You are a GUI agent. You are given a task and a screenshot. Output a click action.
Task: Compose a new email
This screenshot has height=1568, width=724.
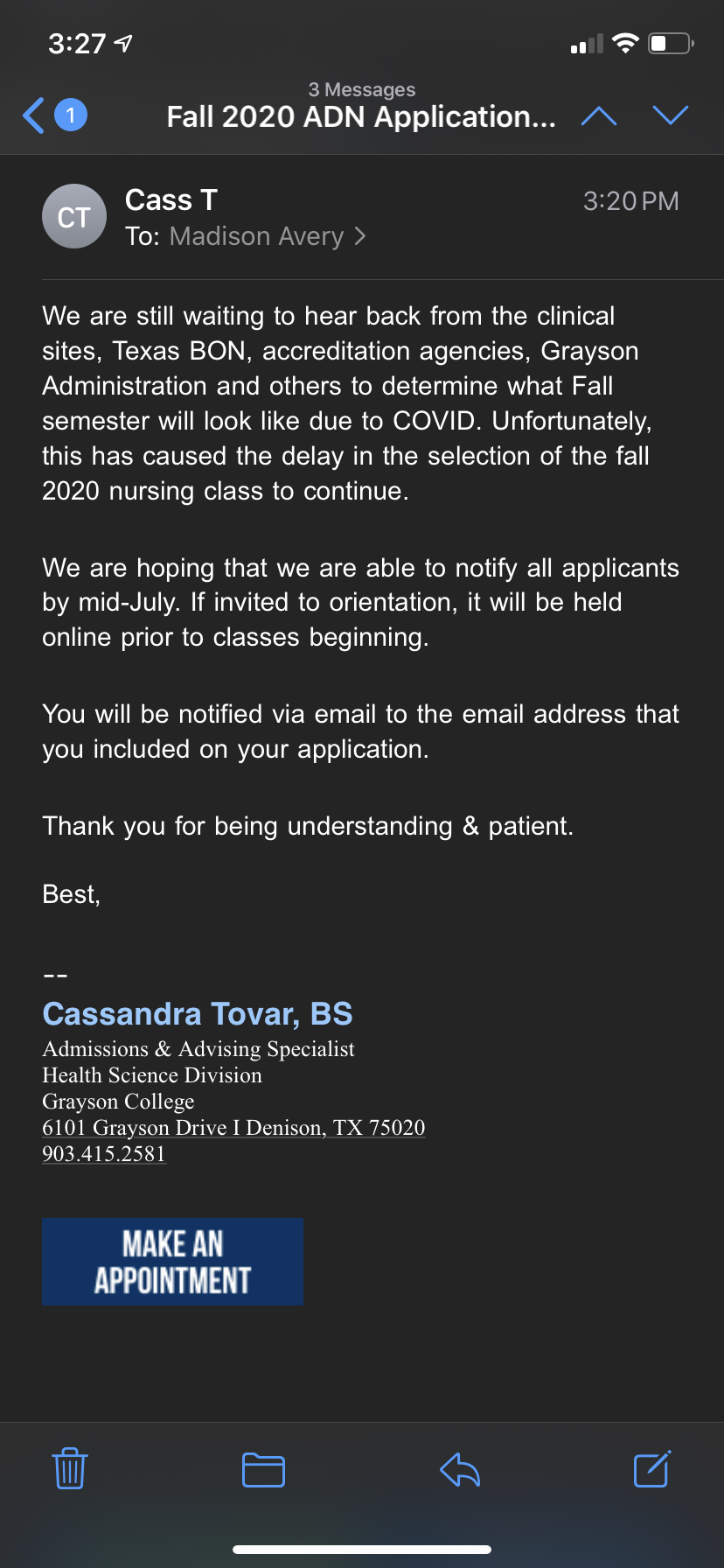pos(652,1469)
